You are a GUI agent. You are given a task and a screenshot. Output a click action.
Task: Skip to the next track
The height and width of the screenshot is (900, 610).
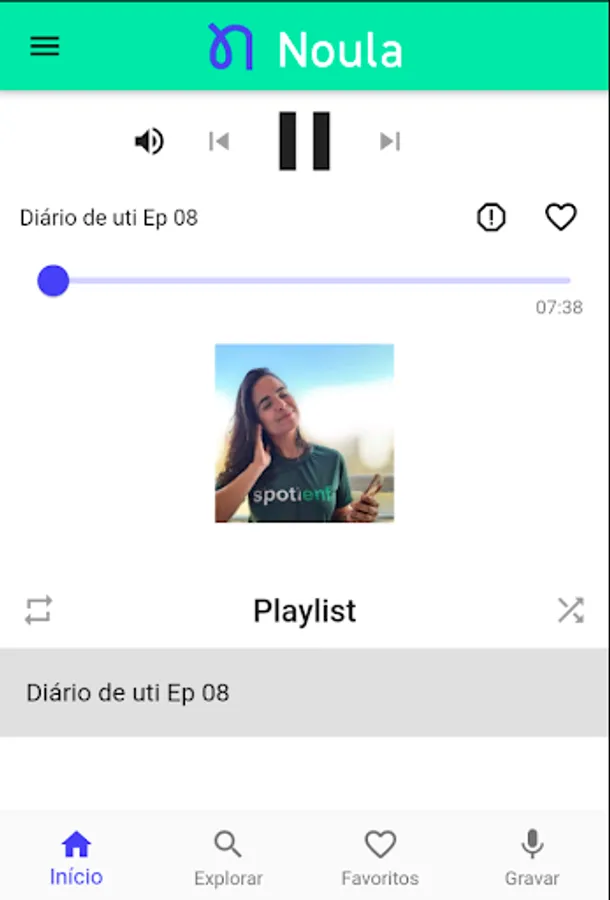point(390,142)
